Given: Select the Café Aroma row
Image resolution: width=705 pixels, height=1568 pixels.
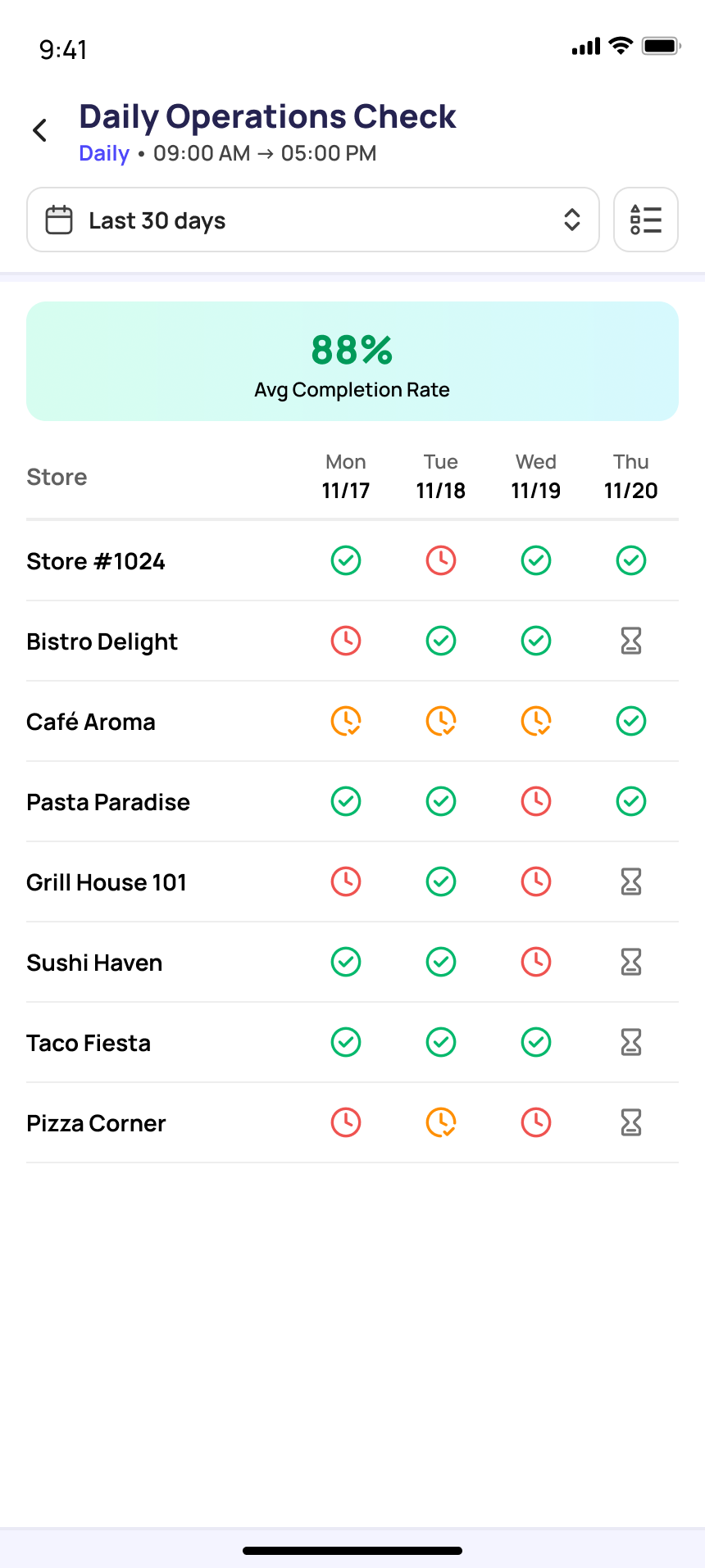Looking at the screenshot, I should (91, 722).
